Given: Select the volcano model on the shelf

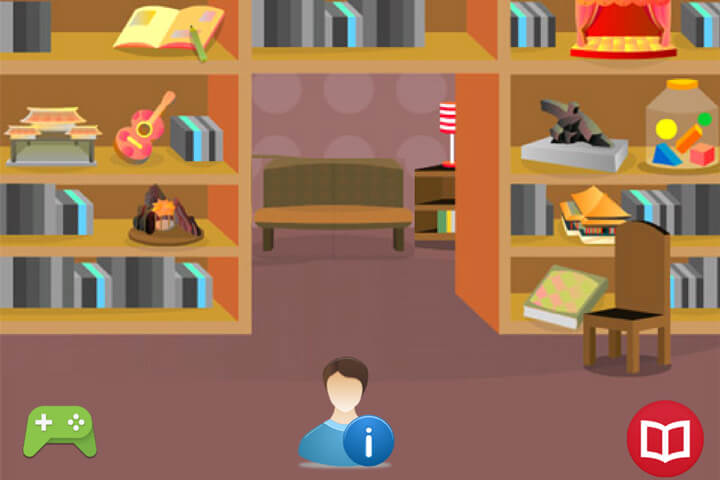Looking at the screenshot, I should [165, 216].
